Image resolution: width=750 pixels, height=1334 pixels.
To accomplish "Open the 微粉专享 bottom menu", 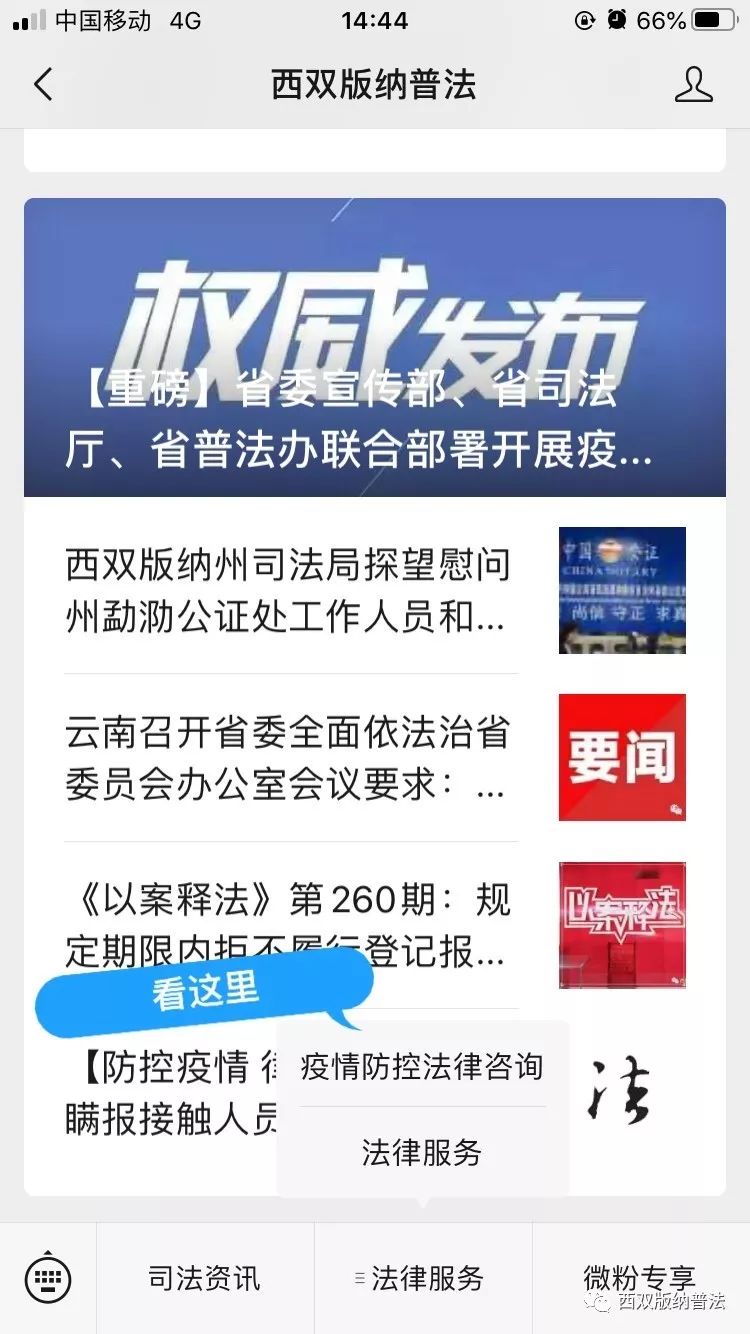I will click(x=640, y=1277).
